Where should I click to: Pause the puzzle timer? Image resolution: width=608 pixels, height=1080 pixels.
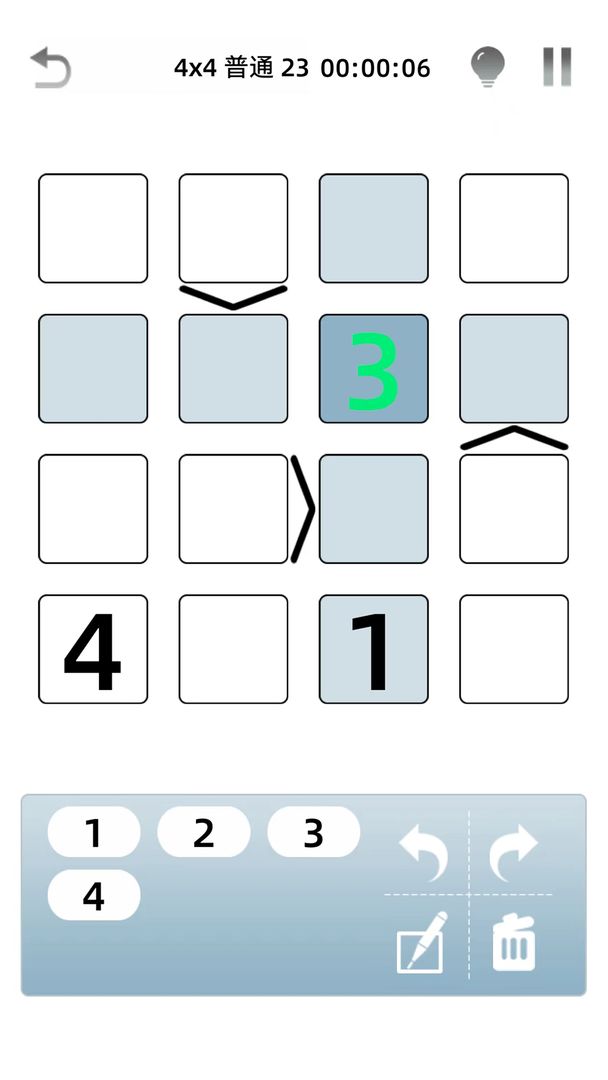557,67
